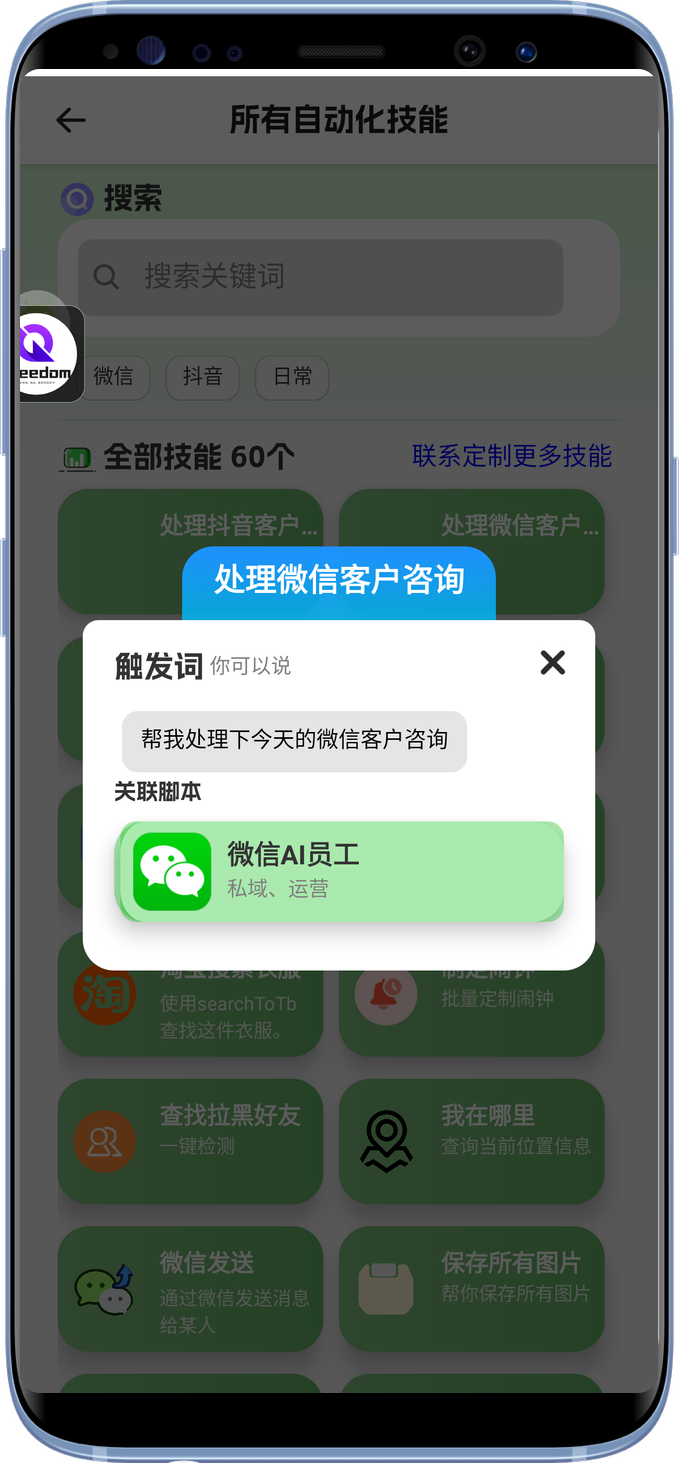
Task: Open 联系定制更多技能 link
Action: click(x=511, y=457)
